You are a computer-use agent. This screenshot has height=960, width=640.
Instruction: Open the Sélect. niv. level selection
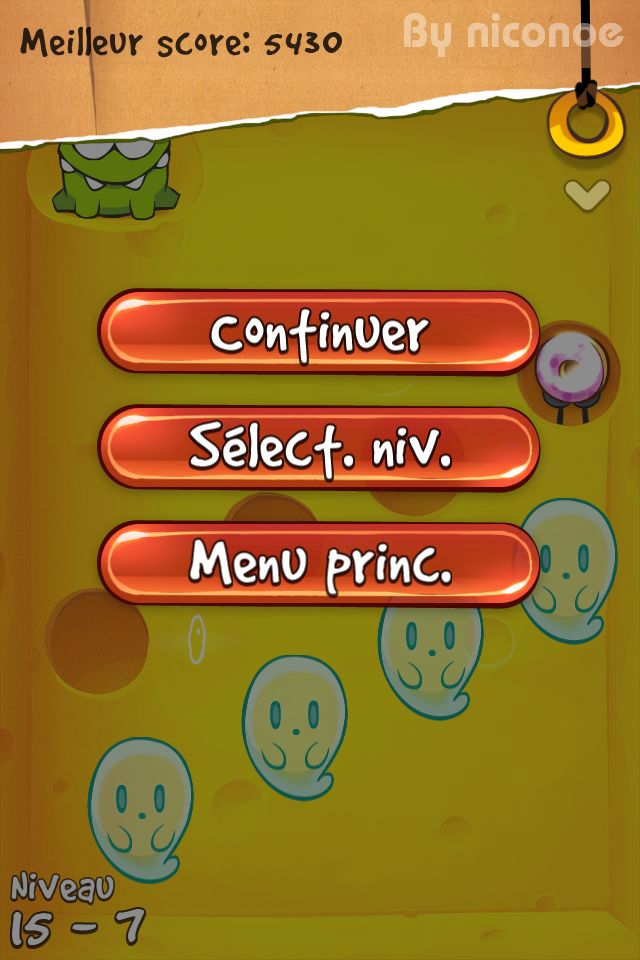[x=318, y=448]
